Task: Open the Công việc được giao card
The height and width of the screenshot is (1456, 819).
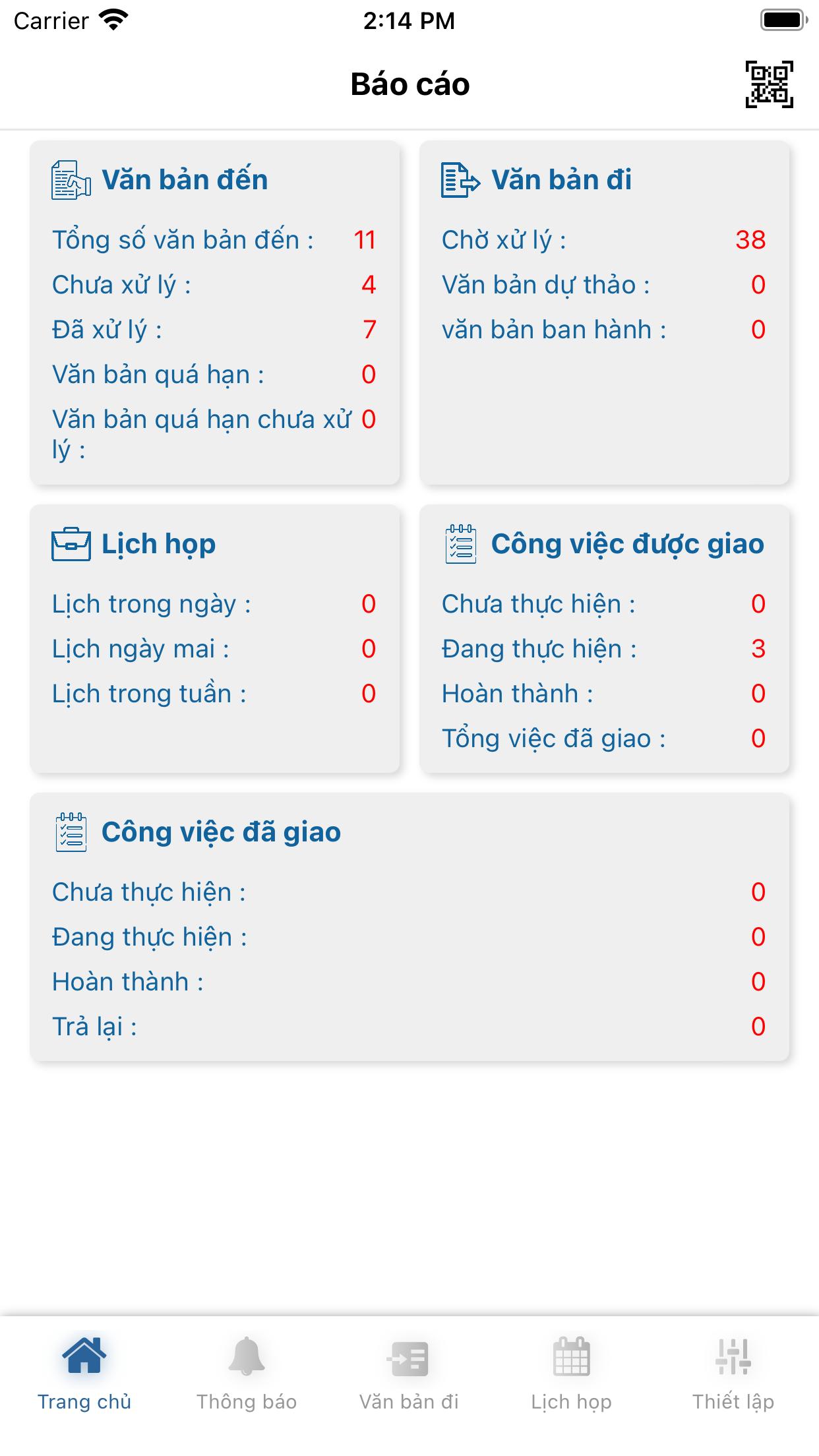Action: [x=605, y=638]
